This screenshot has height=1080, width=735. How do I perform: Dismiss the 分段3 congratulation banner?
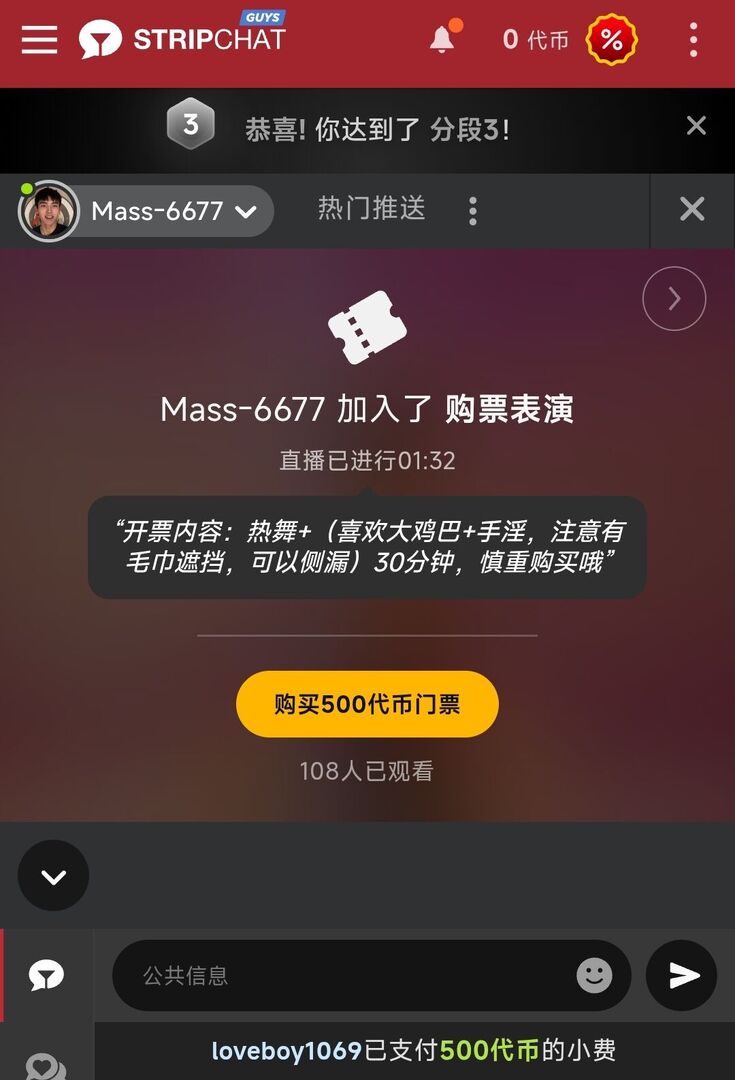(x=696, y=126)
